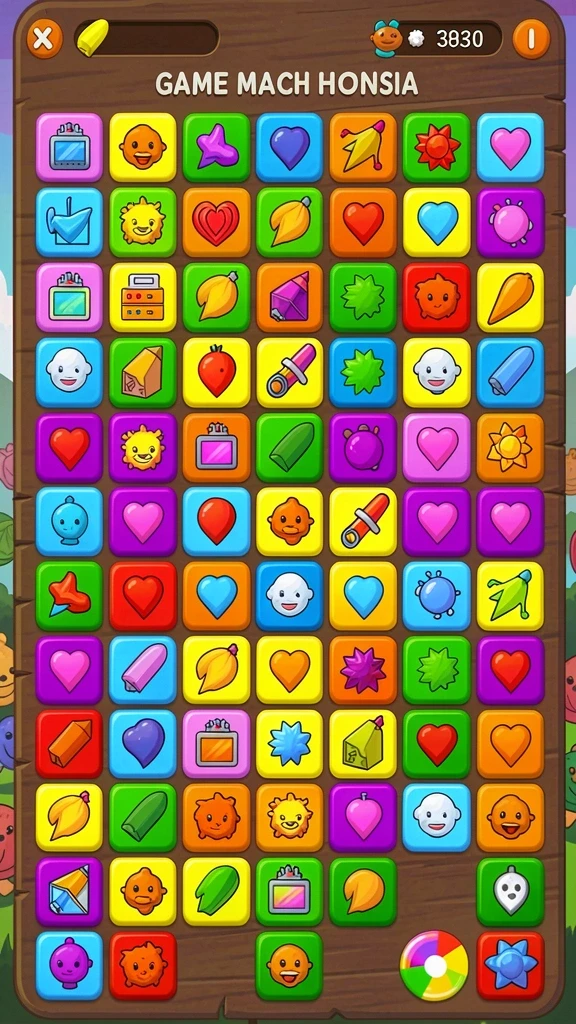Select the purple star on green tile
Viewport: 576px width, 1024px height.
[216, 148]
